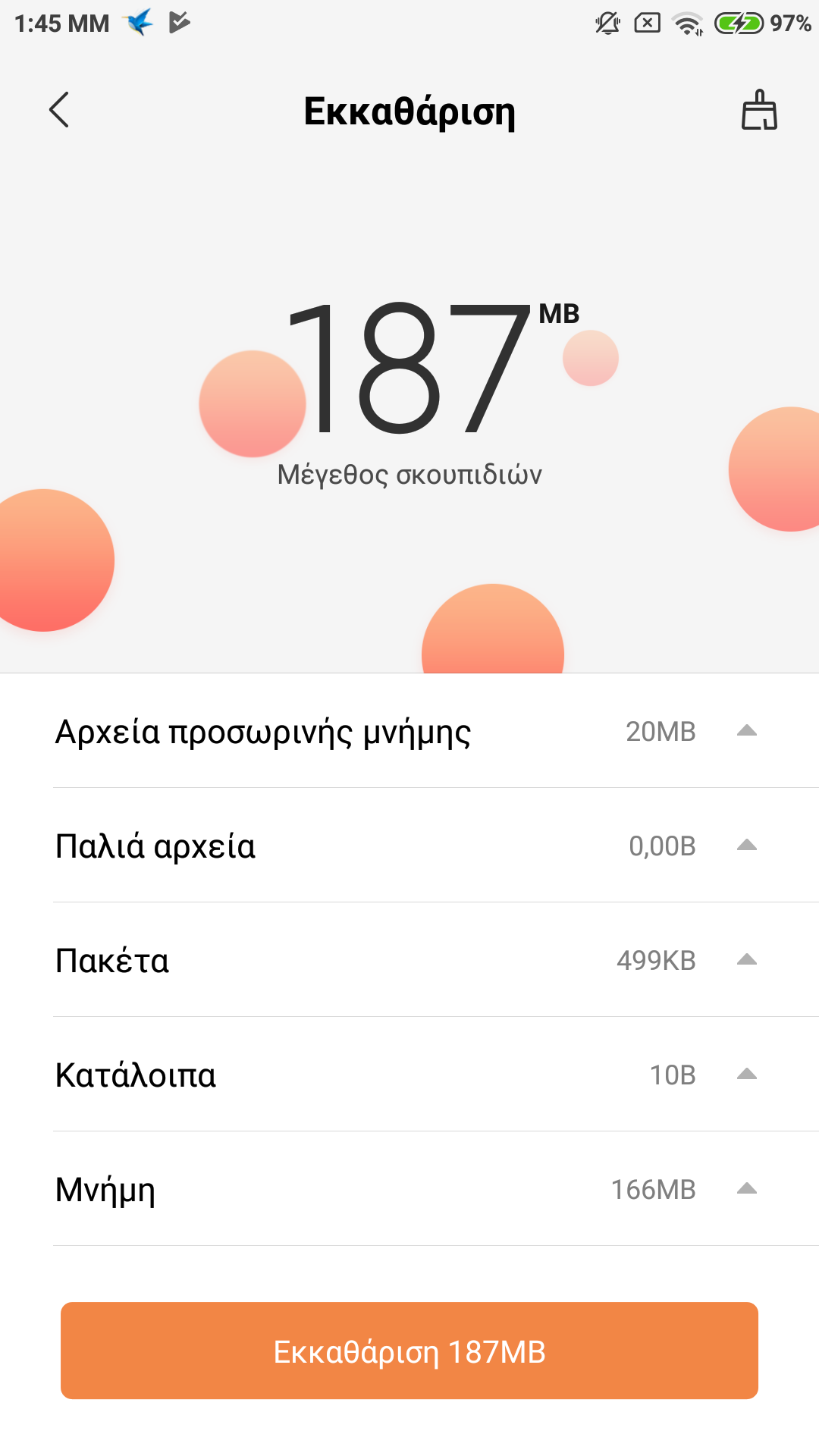The height and width of the screenshot is (1456, 819).
Task: Tap the Εκκαθάριση 187MB button
Action: tap(409, 1351)
